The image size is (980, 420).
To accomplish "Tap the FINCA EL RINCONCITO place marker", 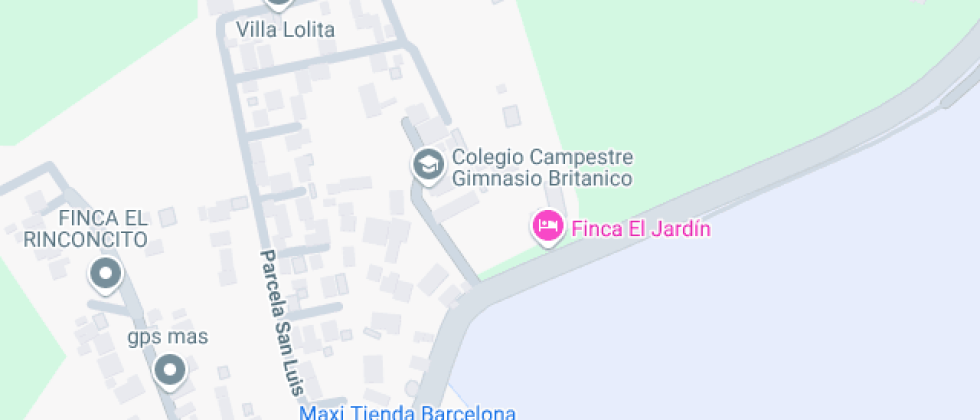I will pos(105,272).
